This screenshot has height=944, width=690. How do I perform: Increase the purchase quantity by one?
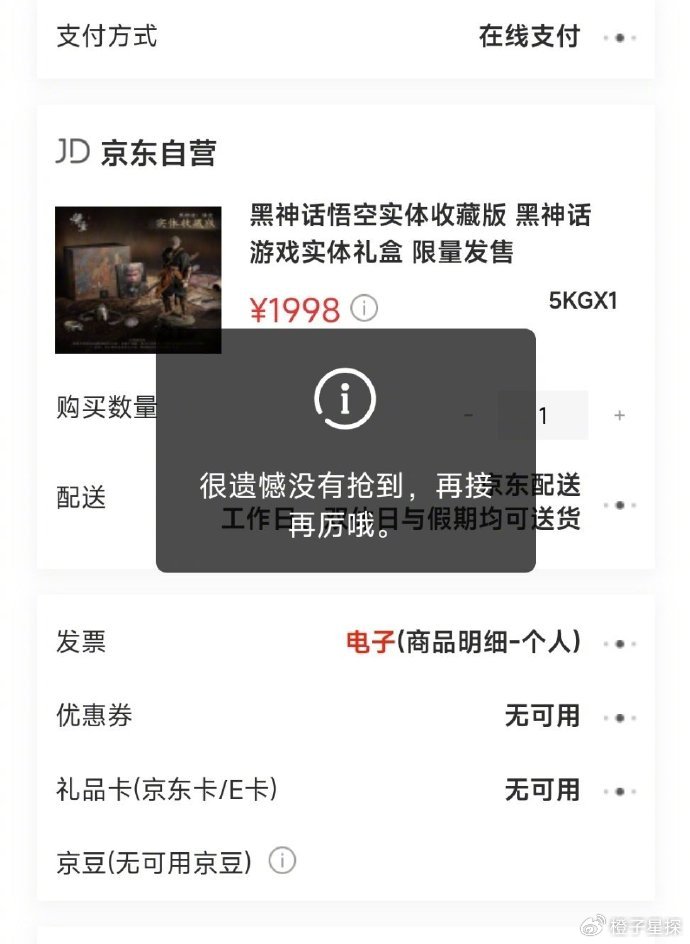619,415
